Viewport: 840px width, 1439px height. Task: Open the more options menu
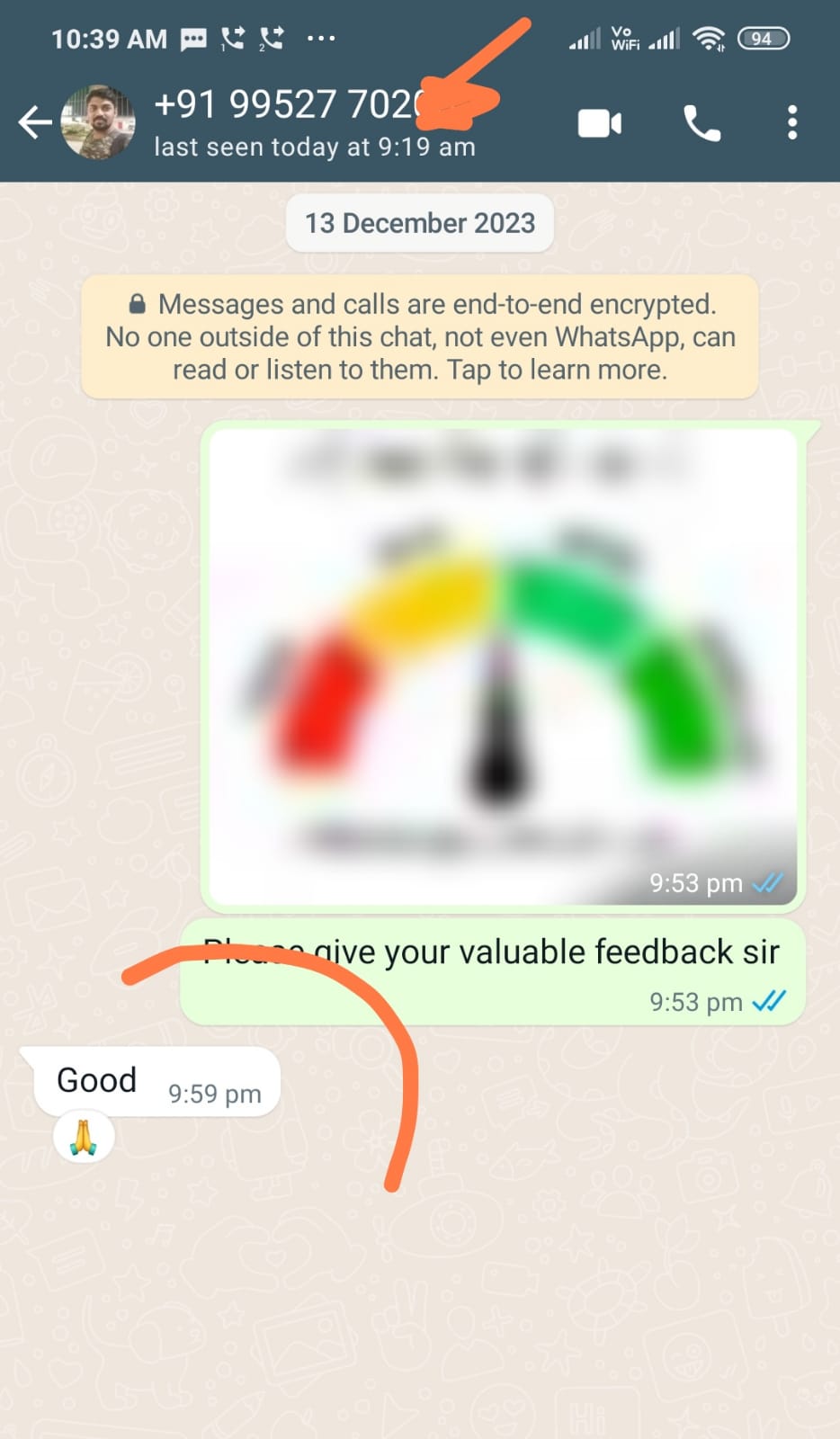tap(791, 123)
